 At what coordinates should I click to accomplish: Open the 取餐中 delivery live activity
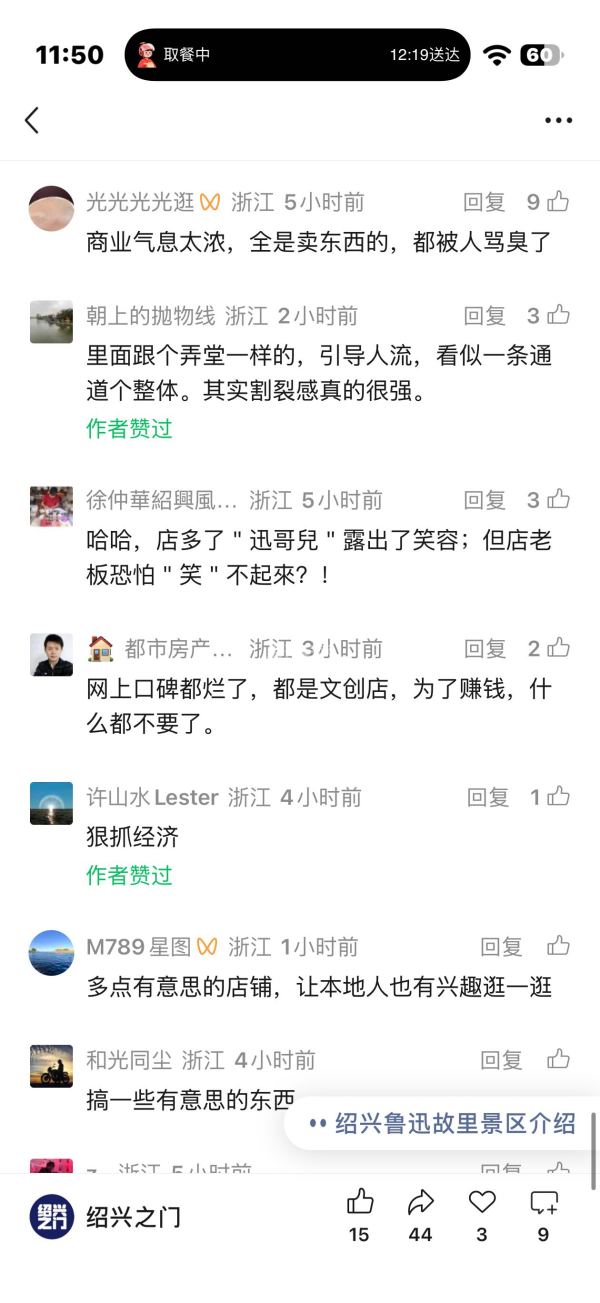[x=297, y=55]
